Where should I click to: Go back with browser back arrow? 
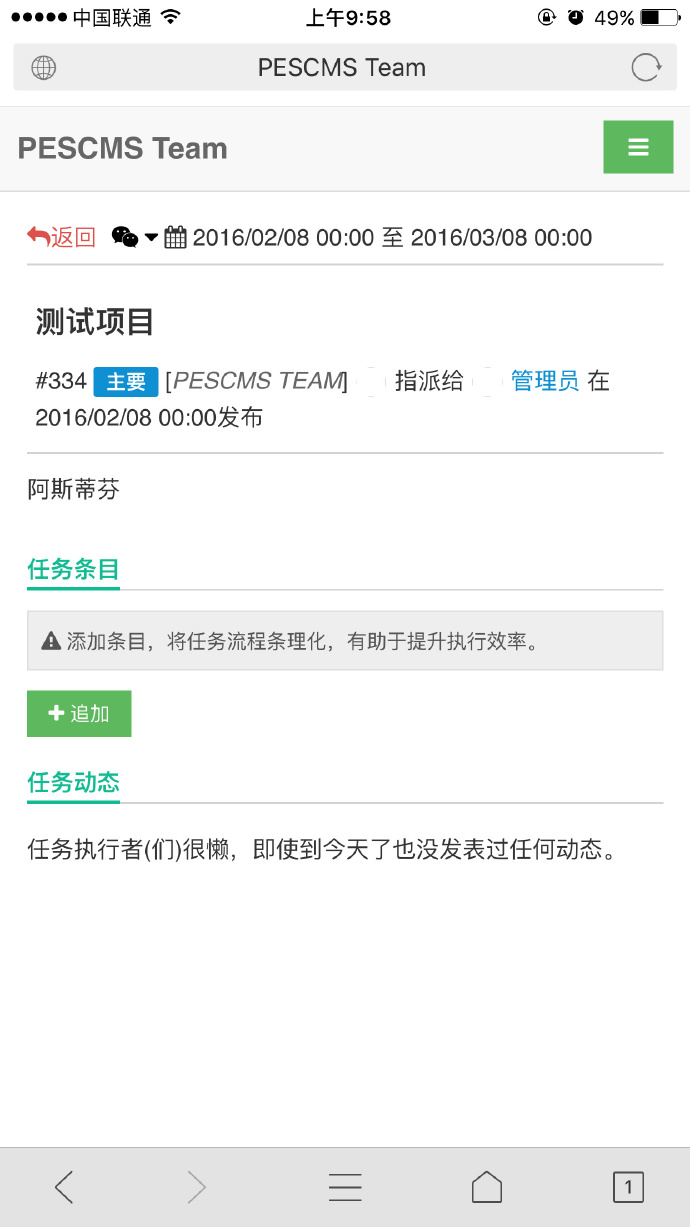[x=64, y=1187]
